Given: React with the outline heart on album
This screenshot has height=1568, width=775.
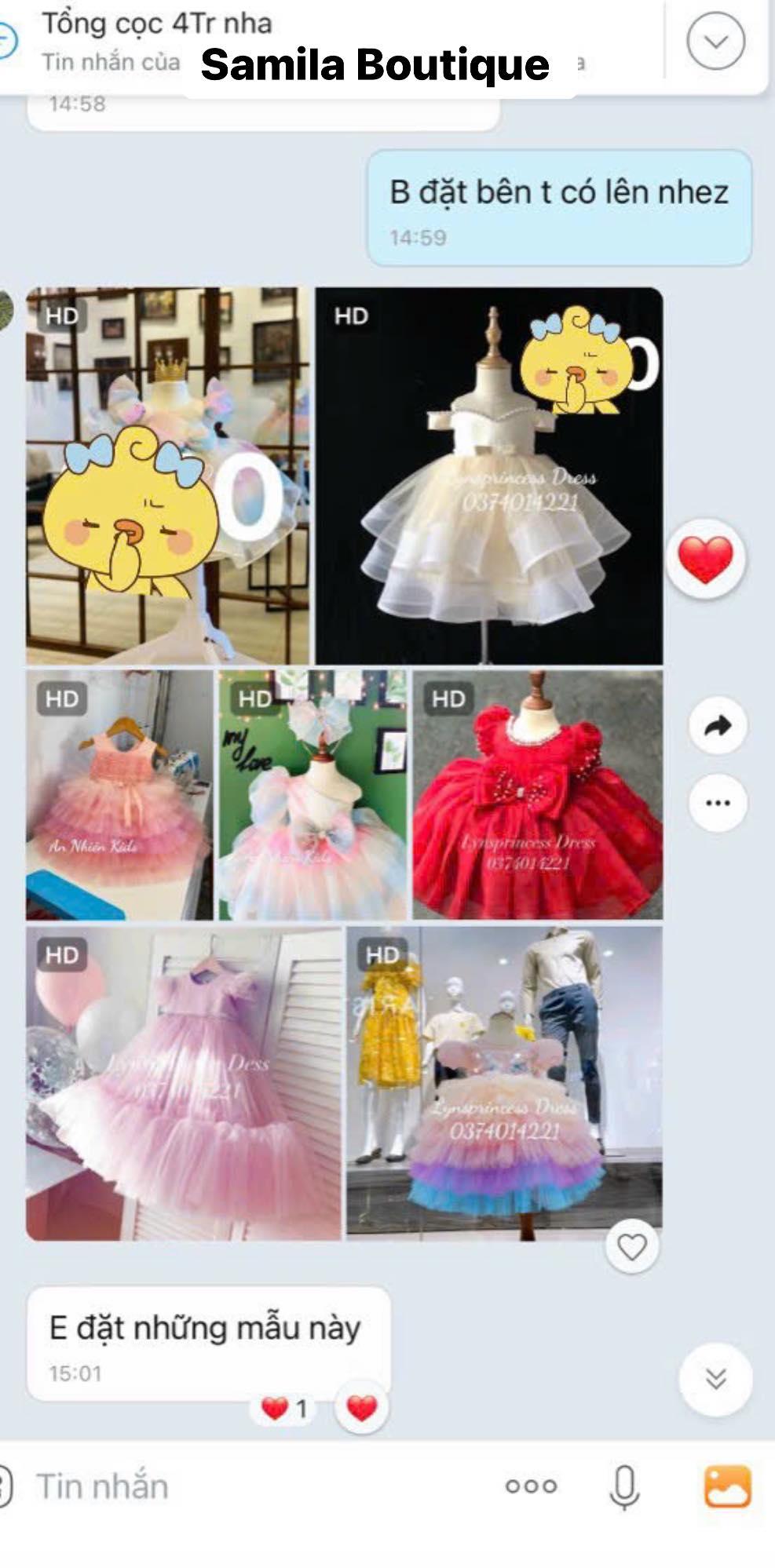Looking at the screenshot, I should 632,1247.
